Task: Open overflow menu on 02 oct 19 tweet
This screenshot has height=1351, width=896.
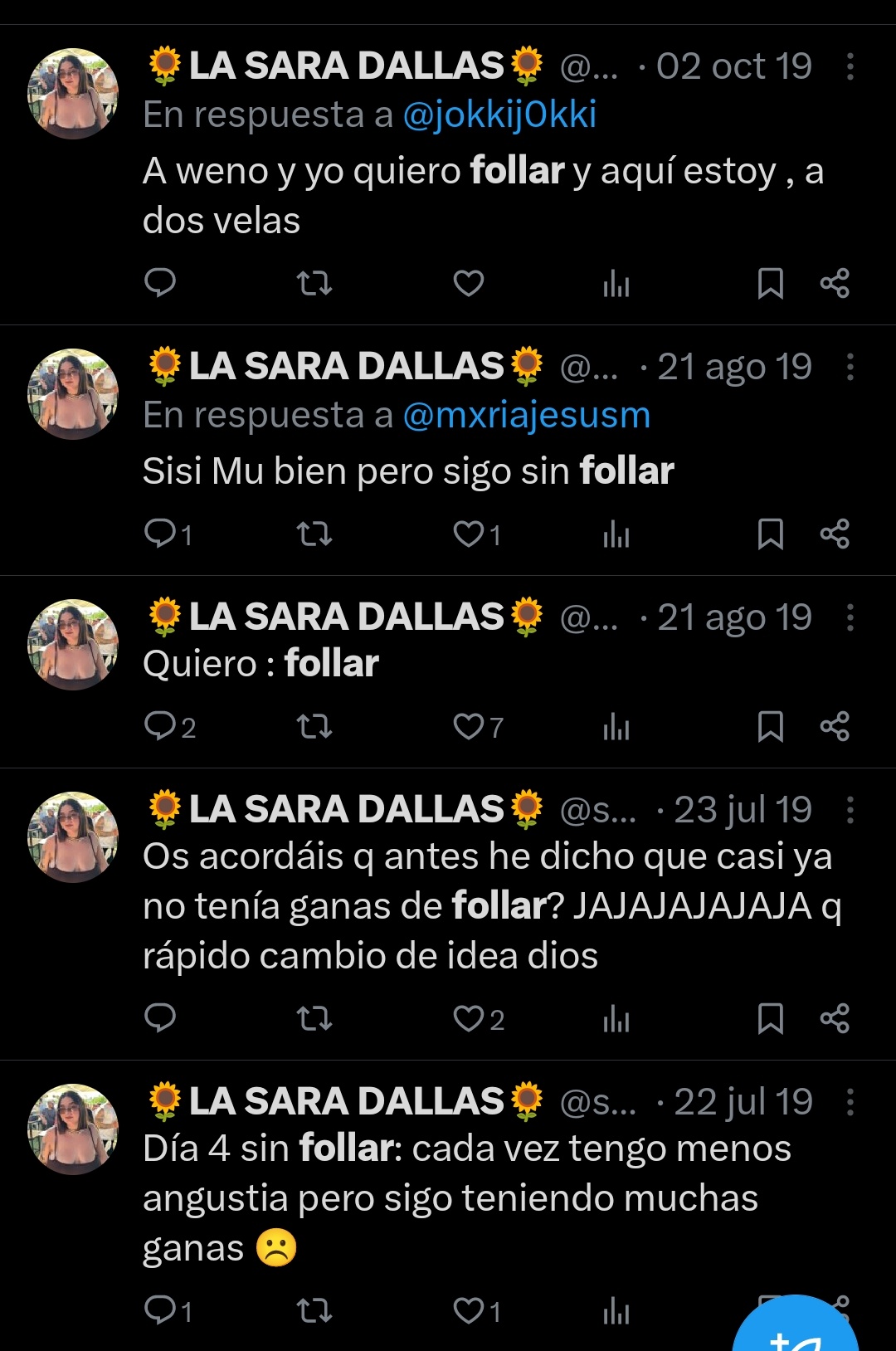Action: (x=850, y=66)
